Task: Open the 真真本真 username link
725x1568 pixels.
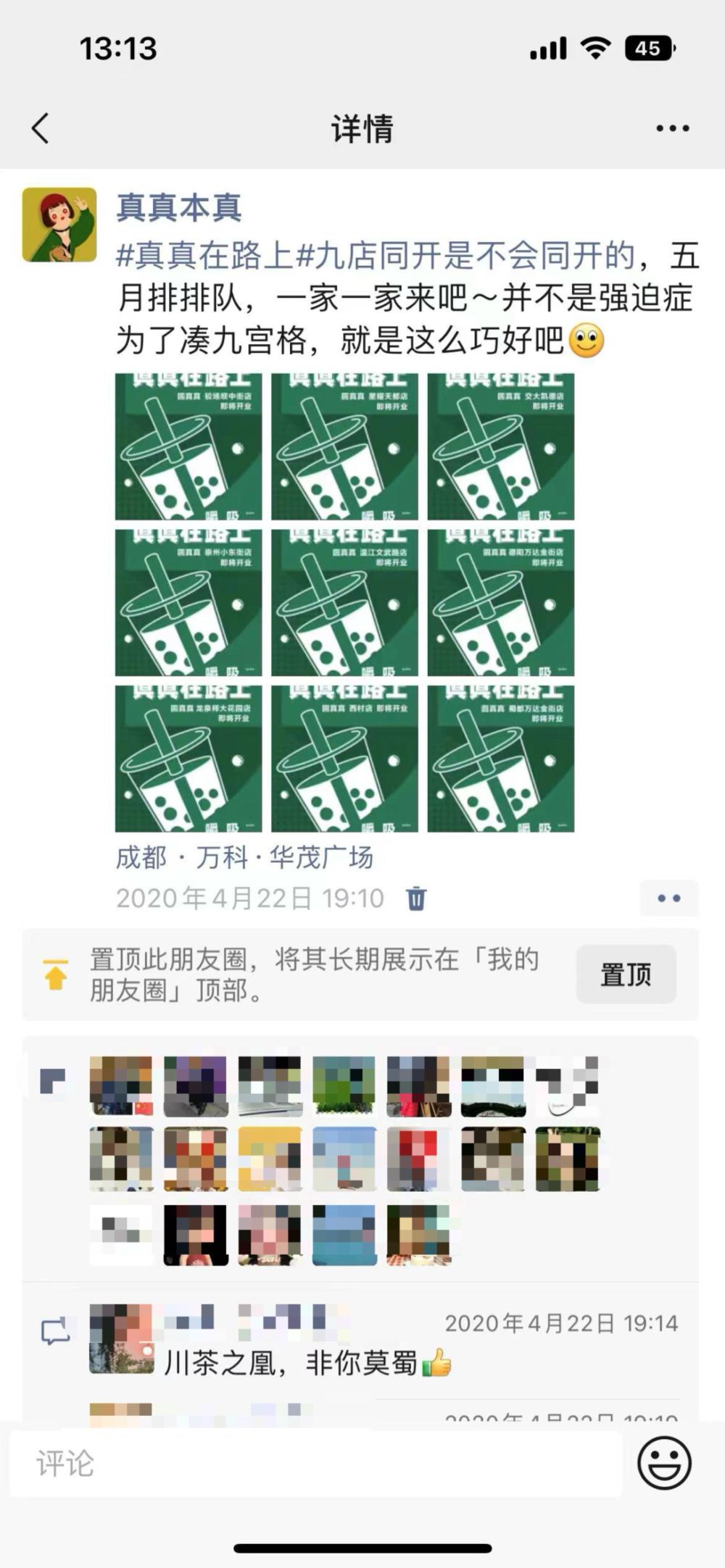Action: 178,208
